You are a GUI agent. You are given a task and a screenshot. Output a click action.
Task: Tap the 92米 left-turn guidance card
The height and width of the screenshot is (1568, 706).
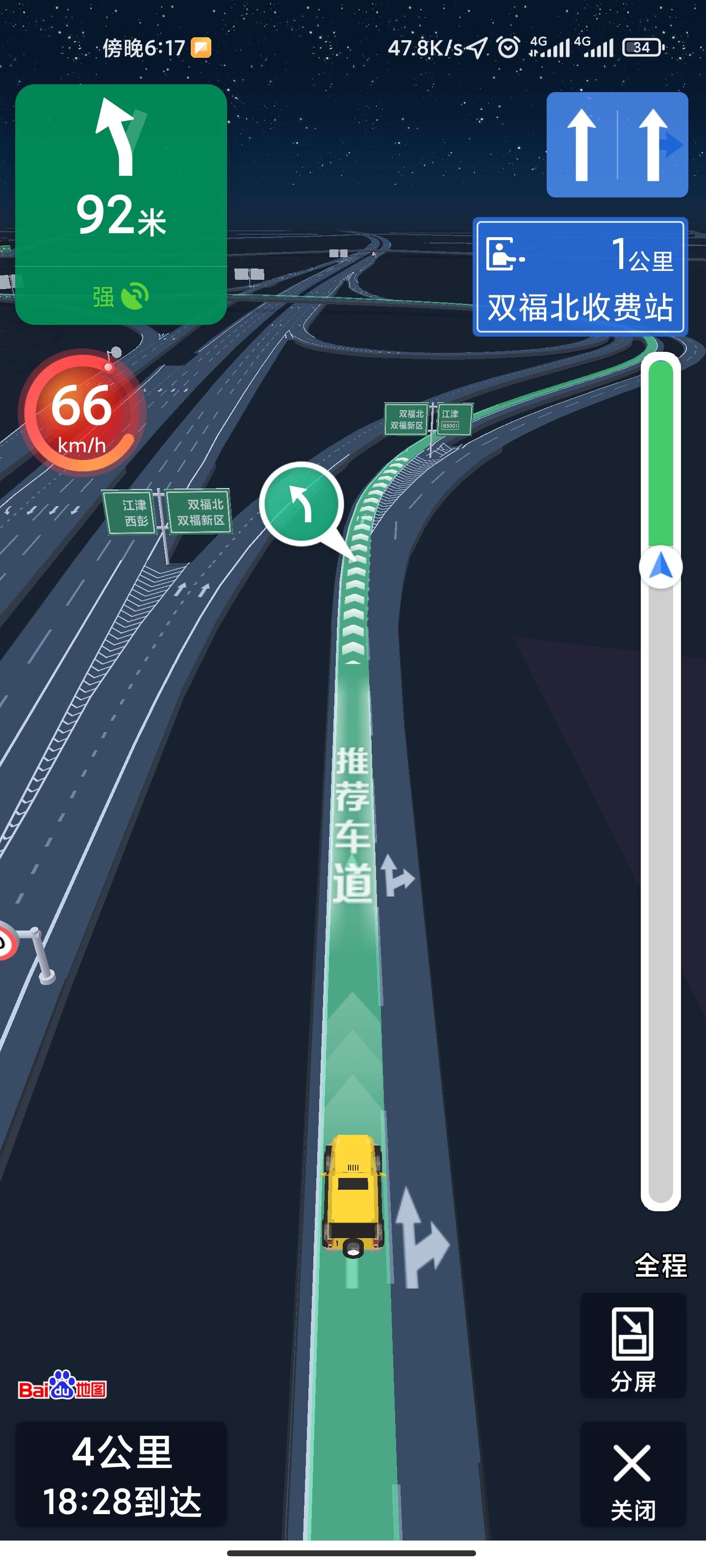121,204
